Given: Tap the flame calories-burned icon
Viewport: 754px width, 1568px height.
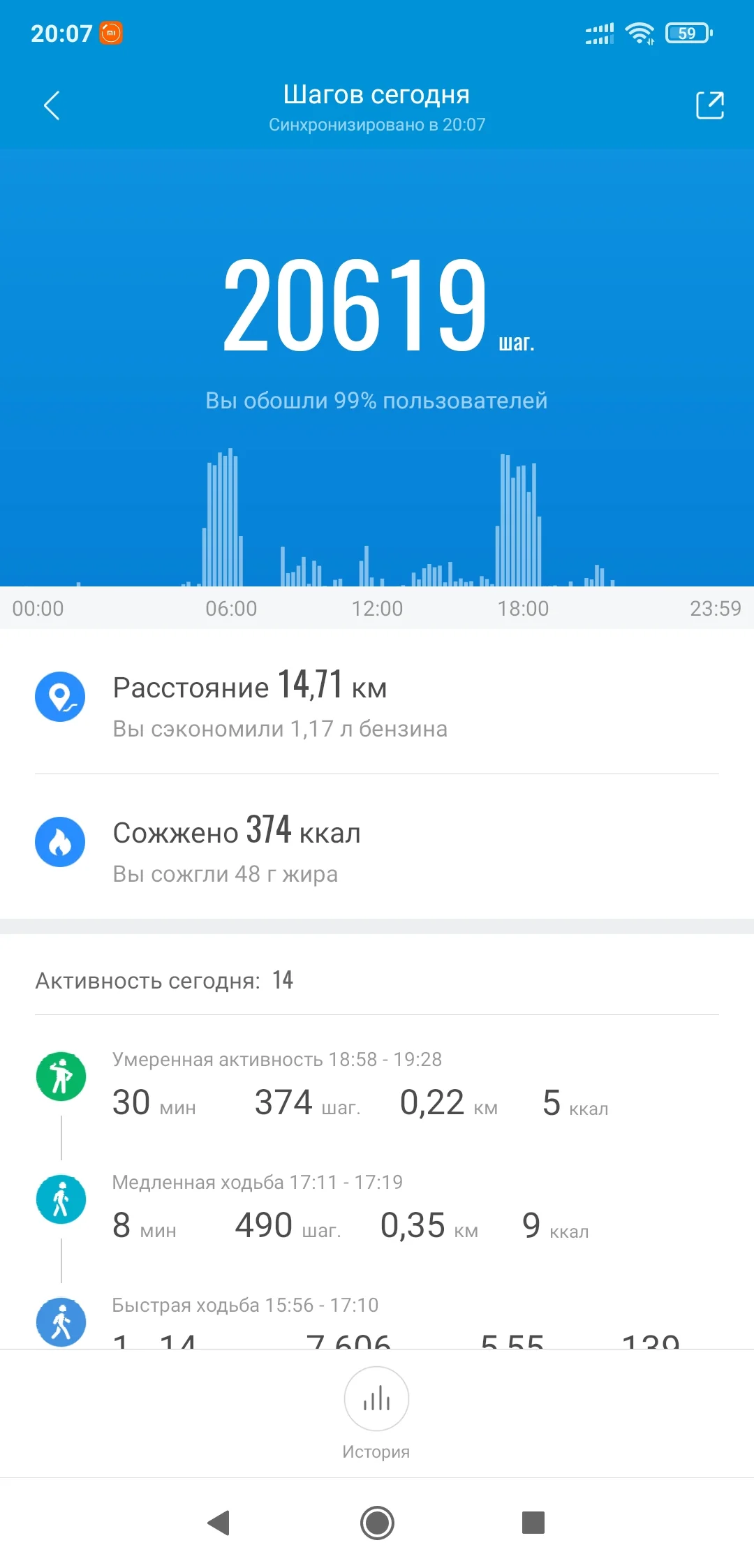Looking at the screenshot, I should 61,842.
